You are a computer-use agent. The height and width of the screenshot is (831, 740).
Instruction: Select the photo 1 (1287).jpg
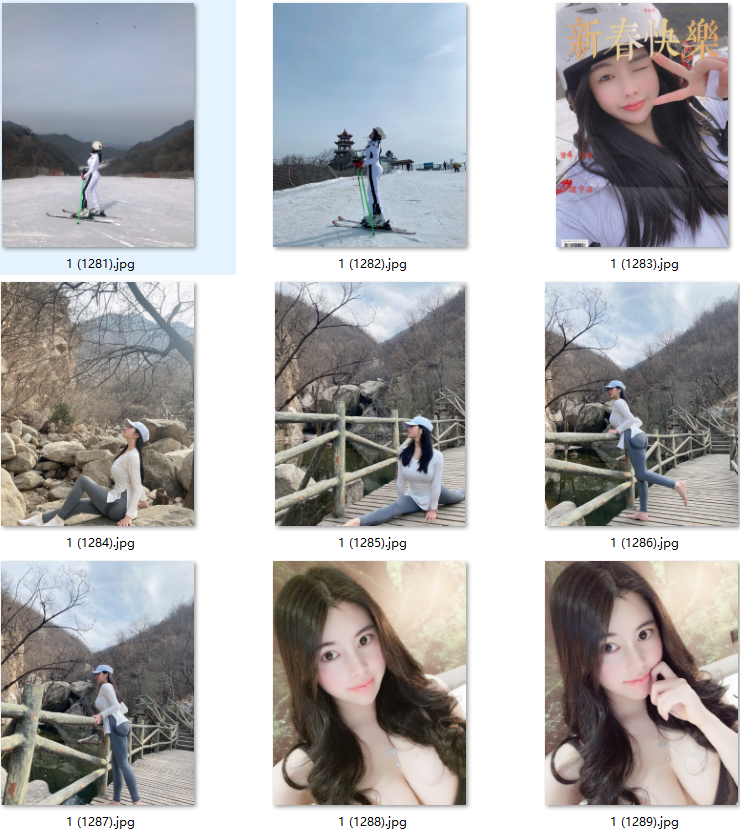(x=98, y=683)
